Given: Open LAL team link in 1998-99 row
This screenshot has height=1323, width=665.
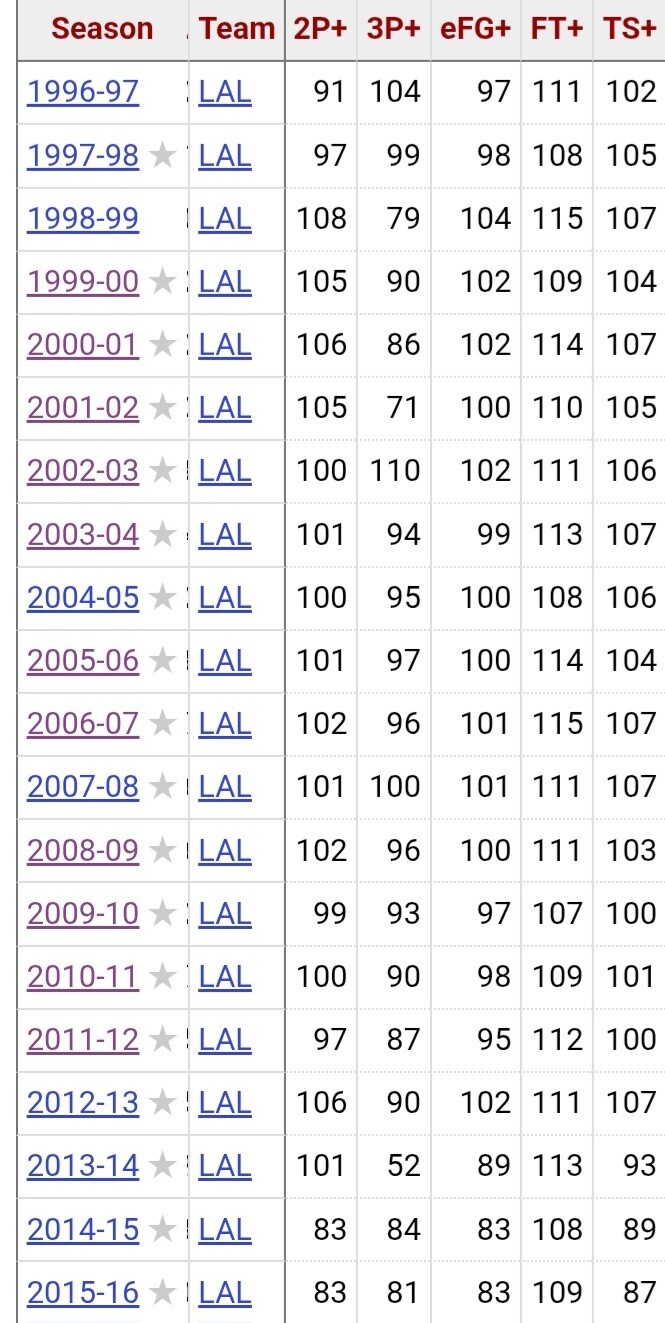Looking at the screenshot, I should click(x=225, y=218).
